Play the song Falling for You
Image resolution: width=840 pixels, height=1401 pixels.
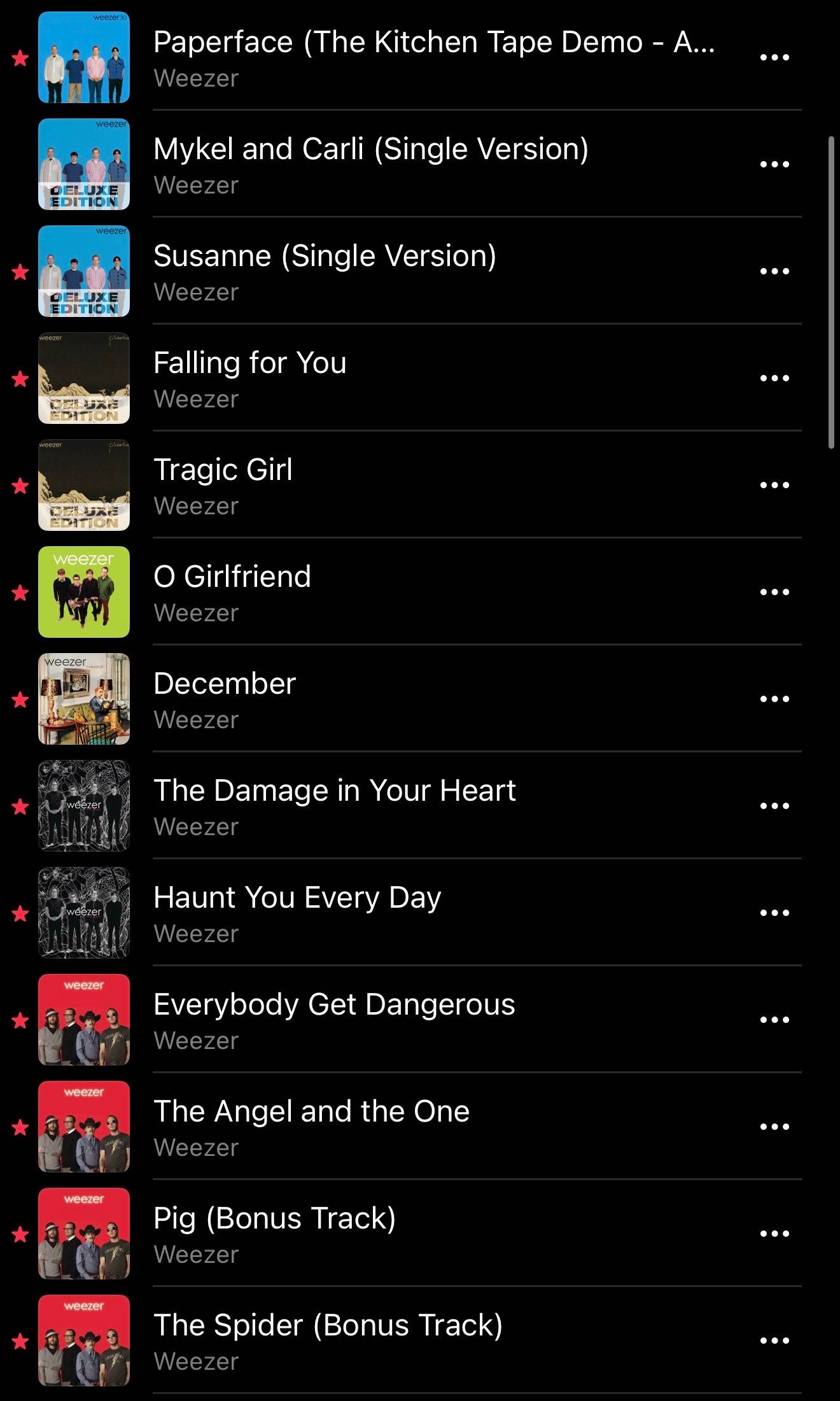249,364
